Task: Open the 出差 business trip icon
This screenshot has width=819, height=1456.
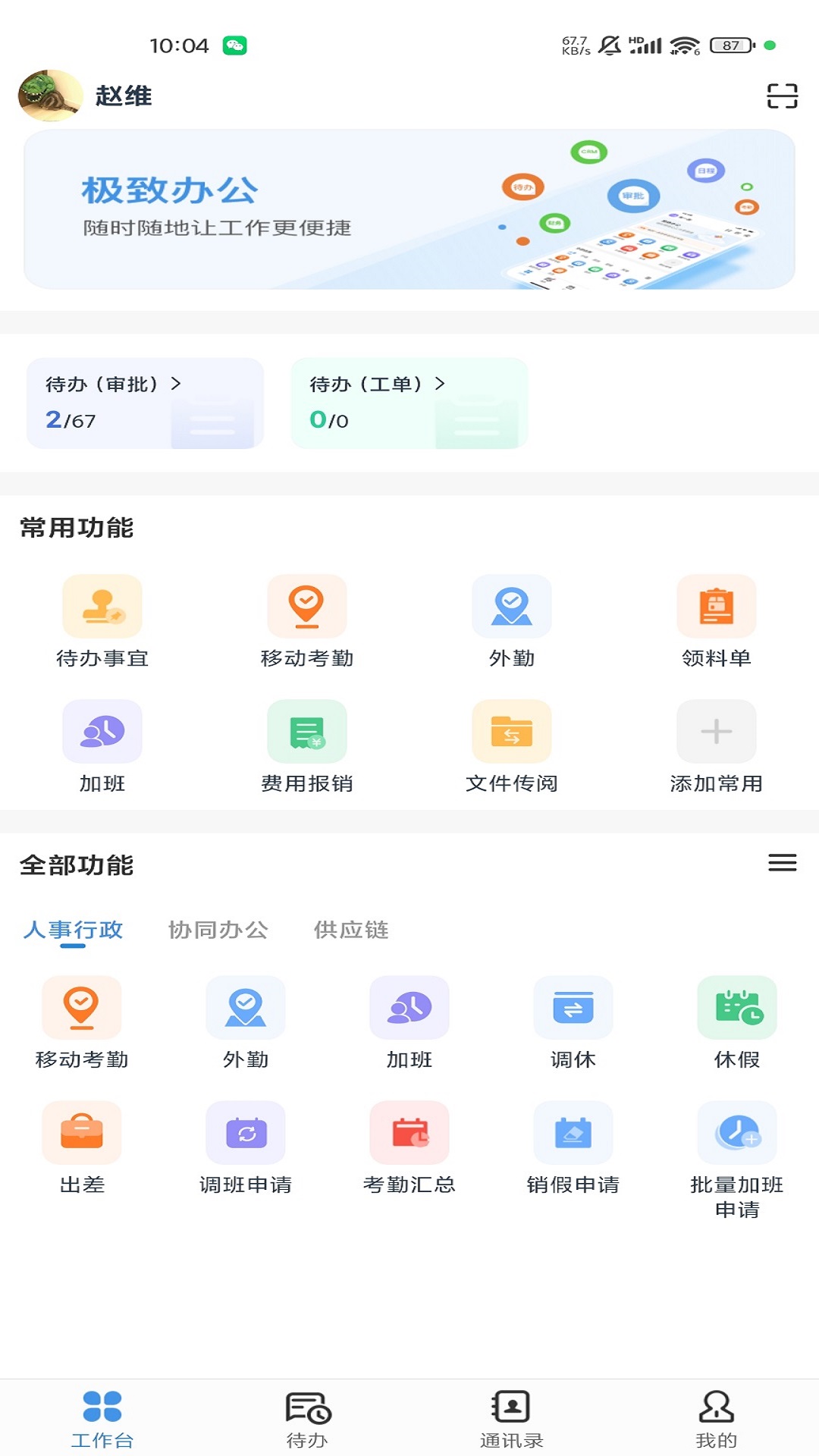Action: tap(80, 1133)
